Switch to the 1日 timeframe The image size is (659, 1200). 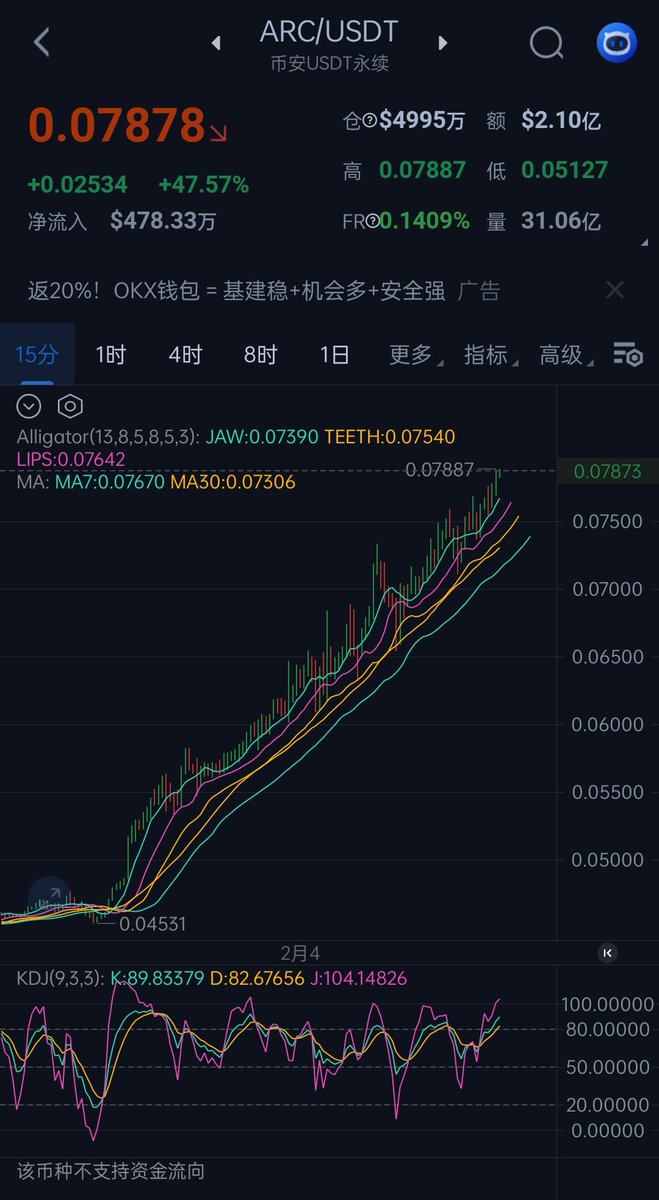coord(334,355)
